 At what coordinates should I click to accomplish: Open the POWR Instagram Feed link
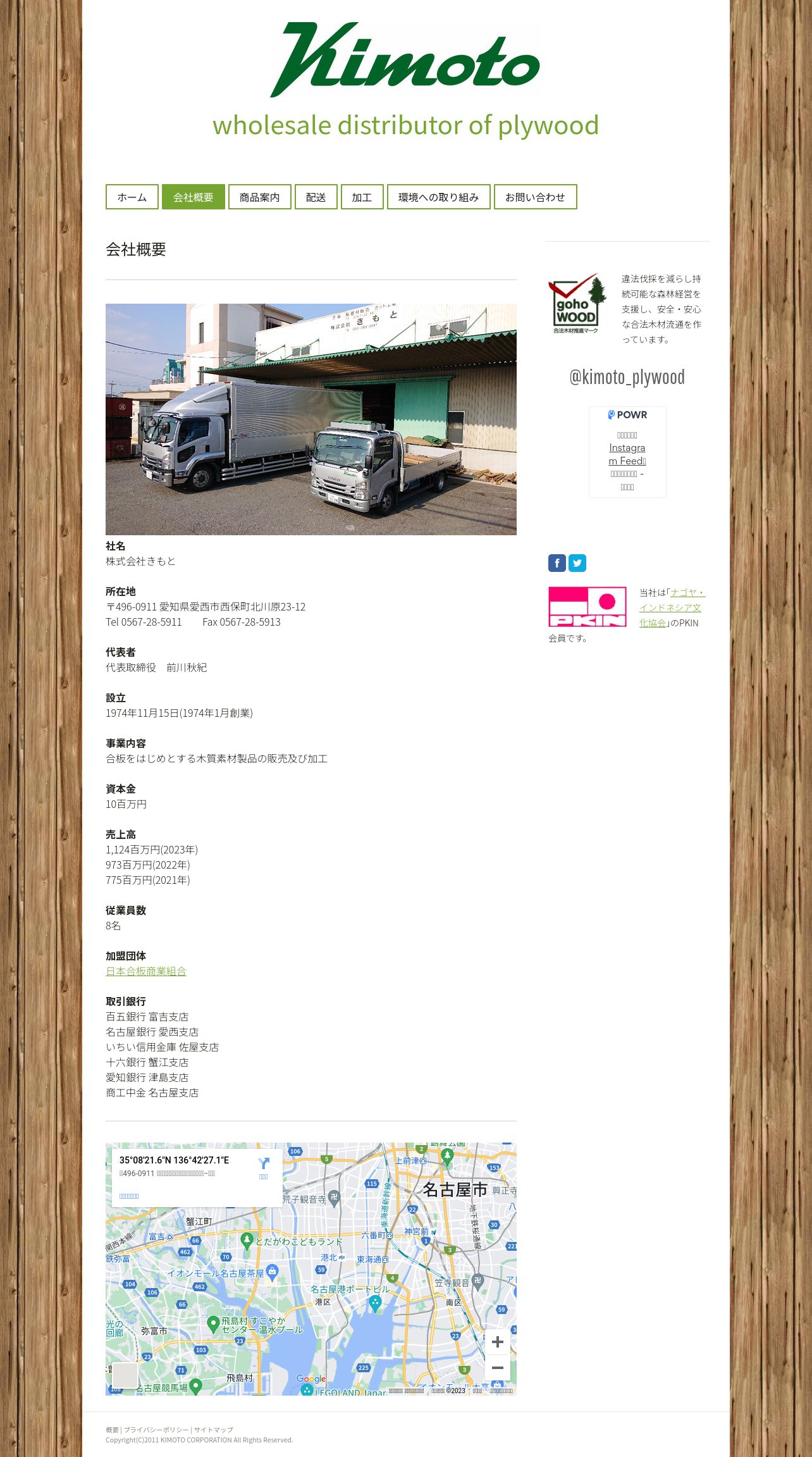tap(627, 454)
